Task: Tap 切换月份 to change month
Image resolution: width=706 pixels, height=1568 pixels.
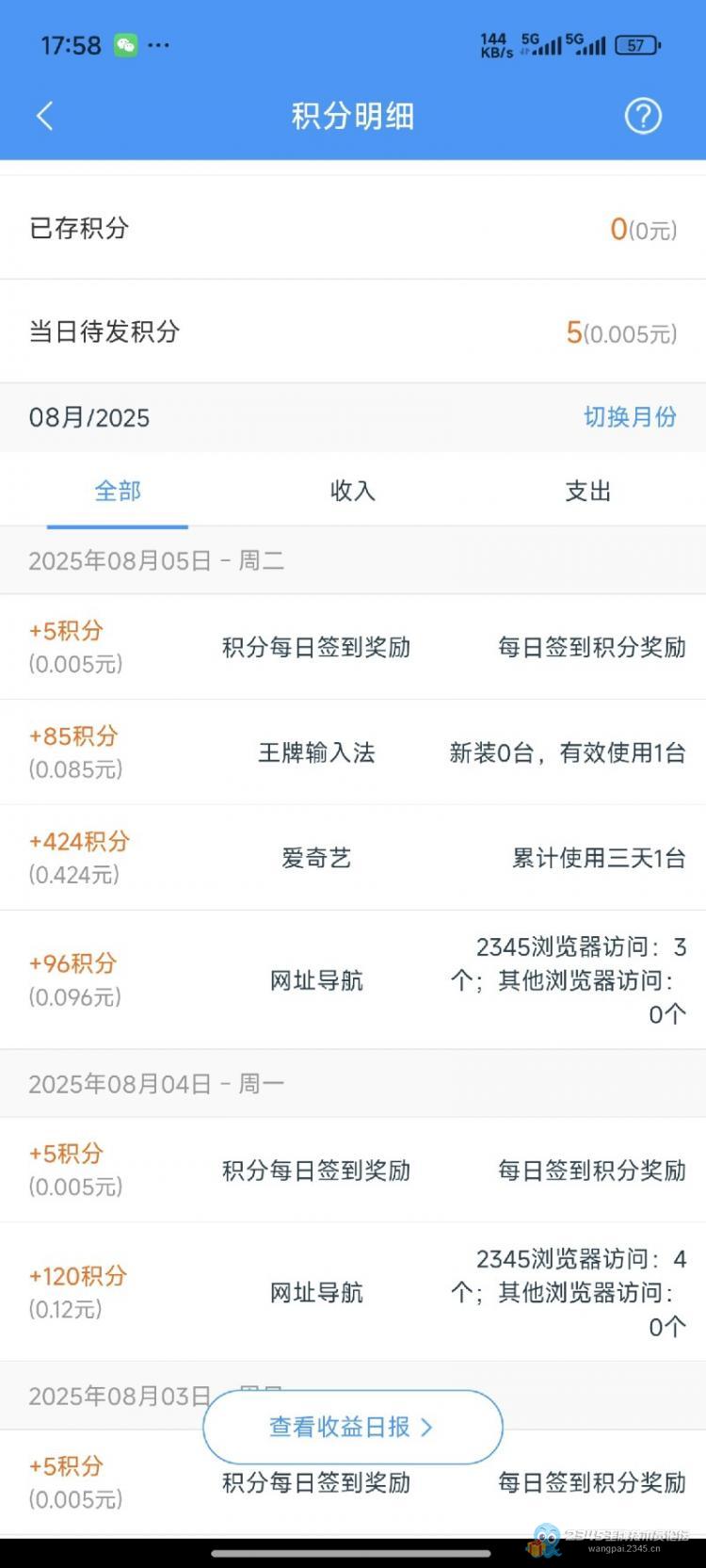Action: pyautogui.click(x=630, y=417)
